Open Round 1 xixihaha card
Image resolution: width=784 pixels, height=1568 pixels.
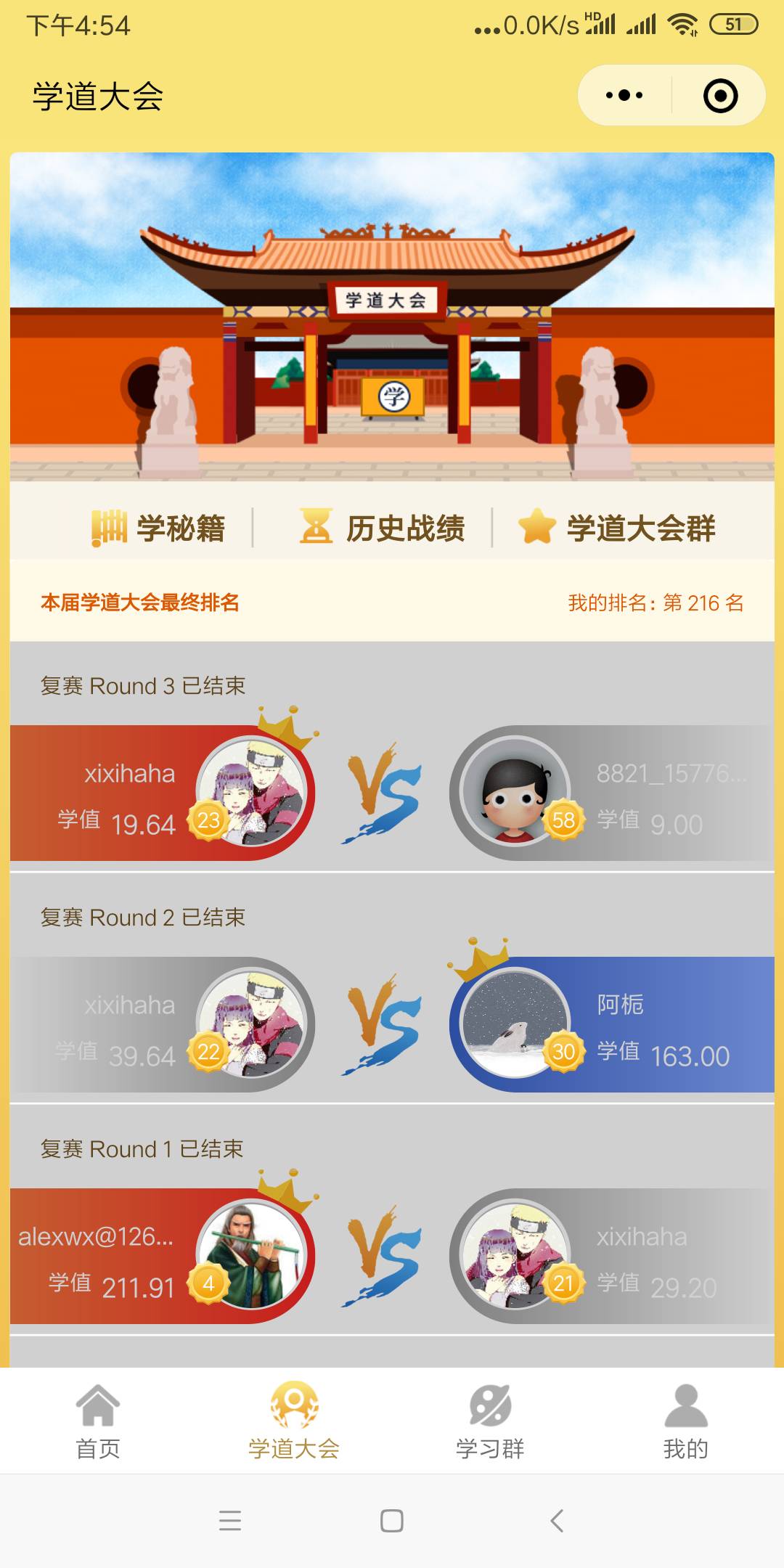(x=611, y=1256)
